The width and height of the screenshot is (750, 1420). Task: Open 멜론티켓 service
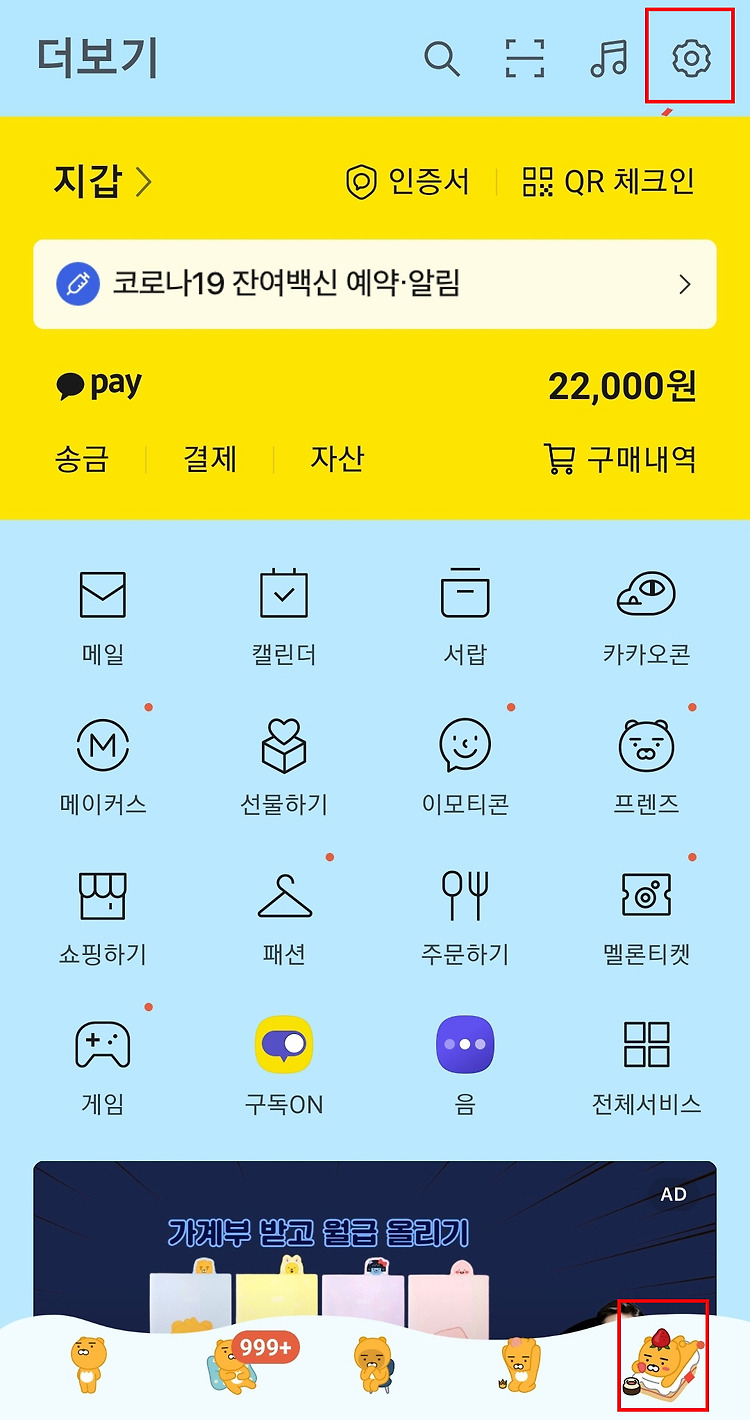click(x=646, y=918)
